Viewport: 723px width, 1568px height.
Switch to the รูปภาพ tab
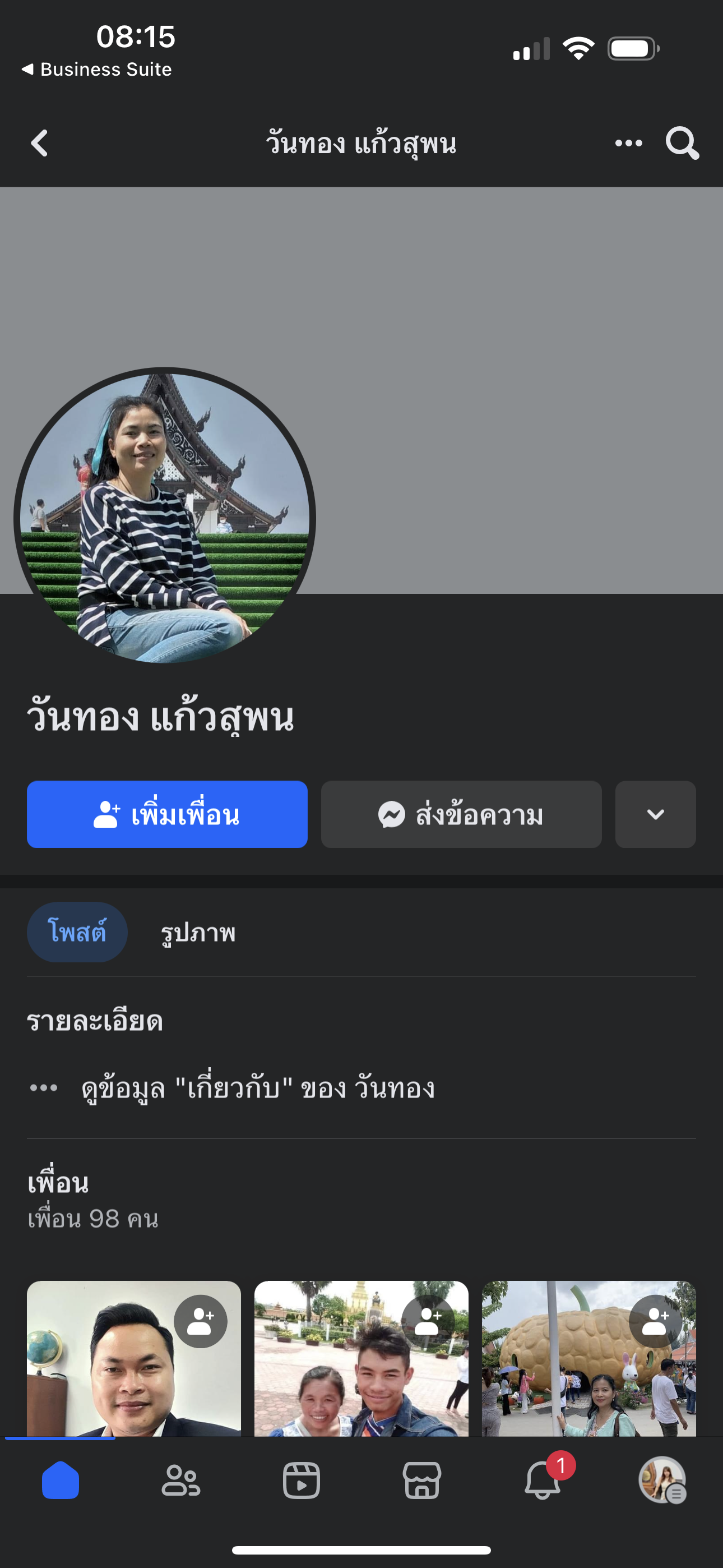(198, 932)
